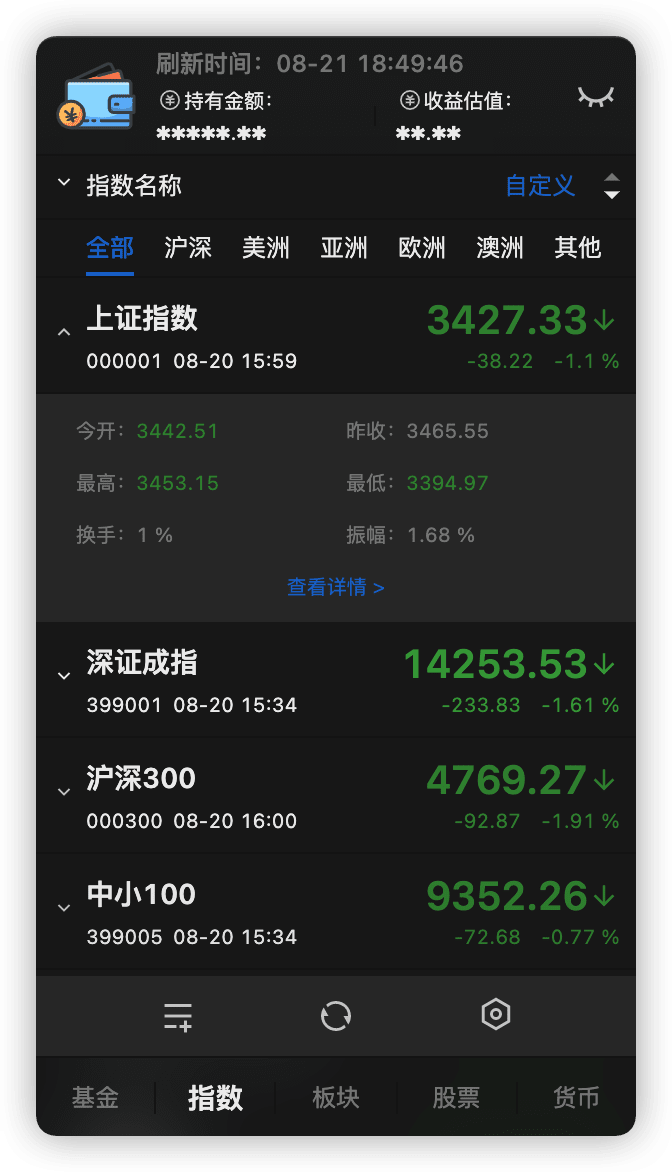Switch to the 美洲 tab

pos(266,248)
